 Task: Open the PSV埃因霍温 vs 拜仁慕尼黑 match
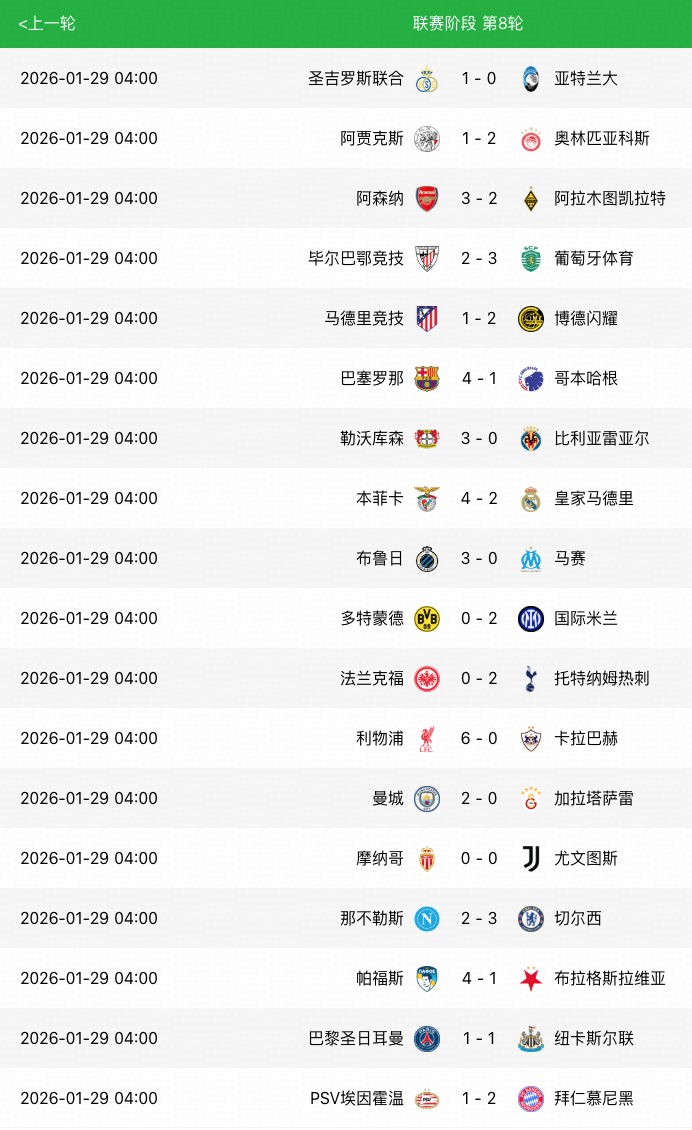(x=478, y=1098)
